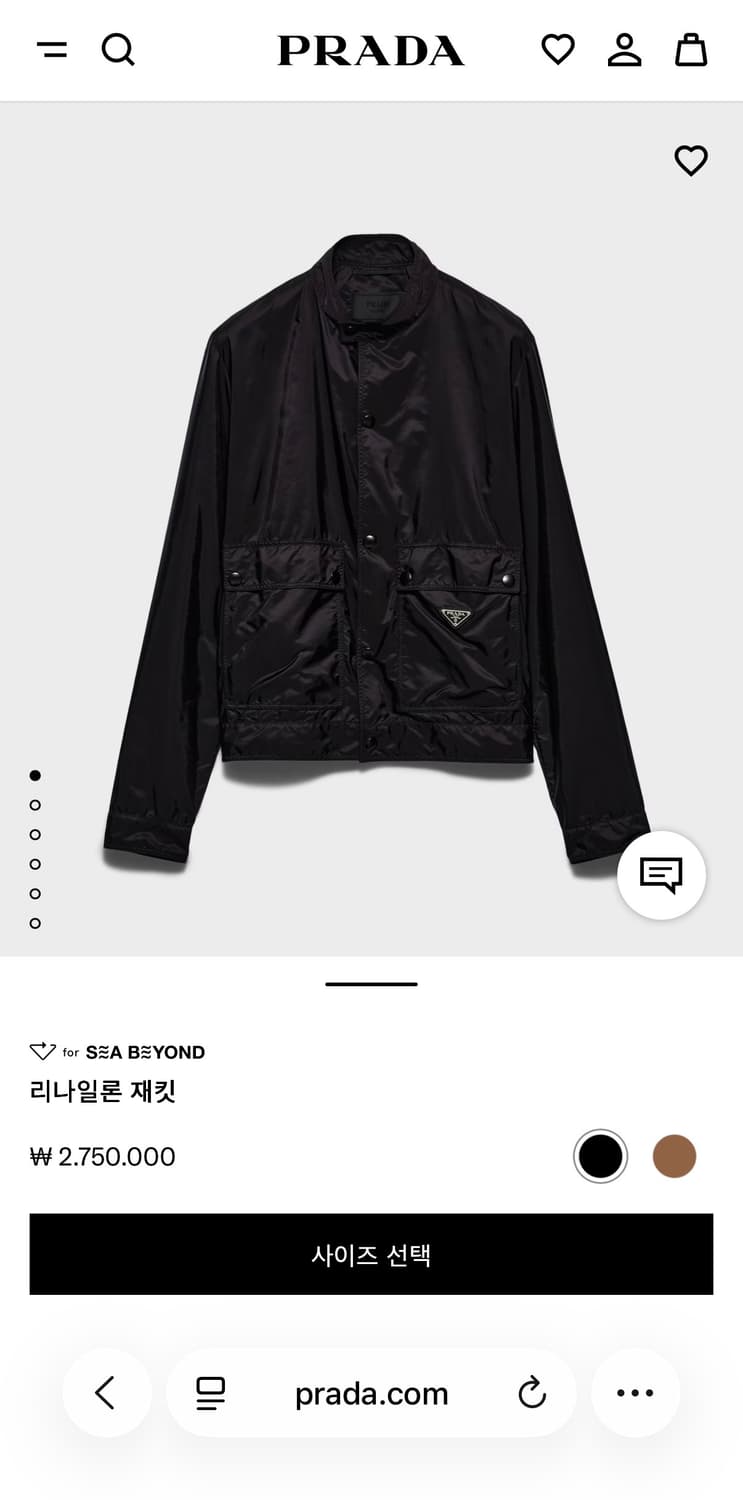Open the chat assistance bubble
The width and height of the screenshot is (743, 1500).
coord(662,875)
